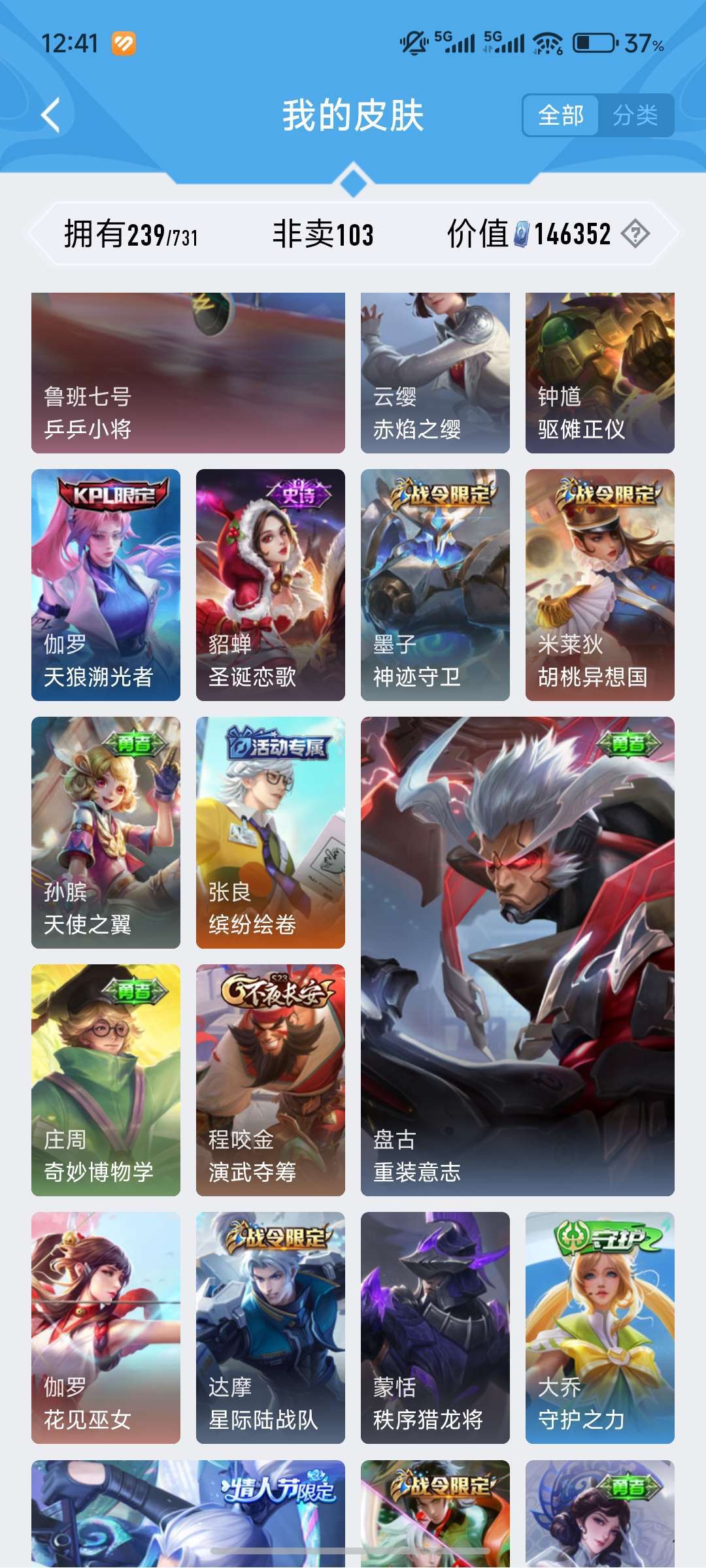Select the 全部 tab

tap(561, 116)
